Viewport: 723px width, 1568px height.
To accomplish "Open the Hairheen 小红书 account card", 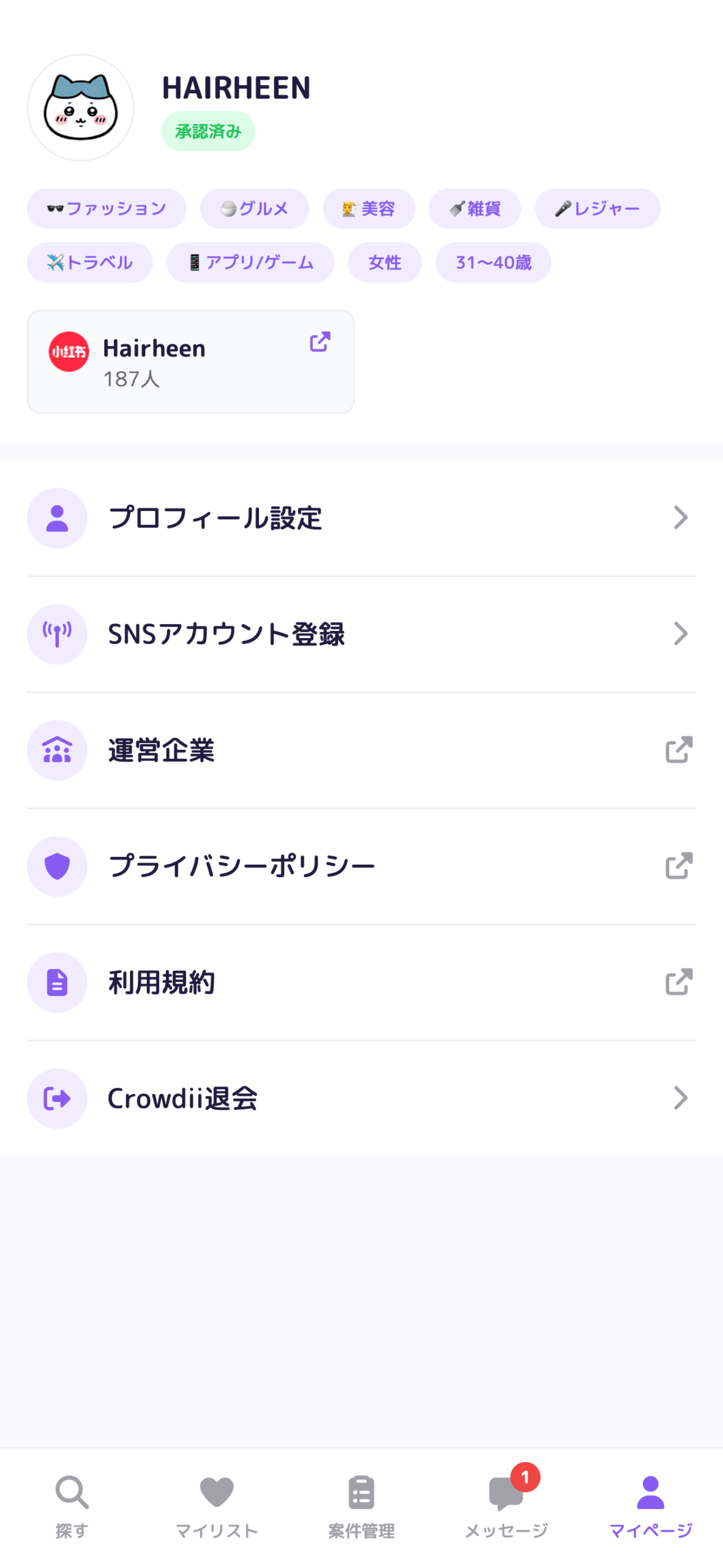I will click(190, 361).
